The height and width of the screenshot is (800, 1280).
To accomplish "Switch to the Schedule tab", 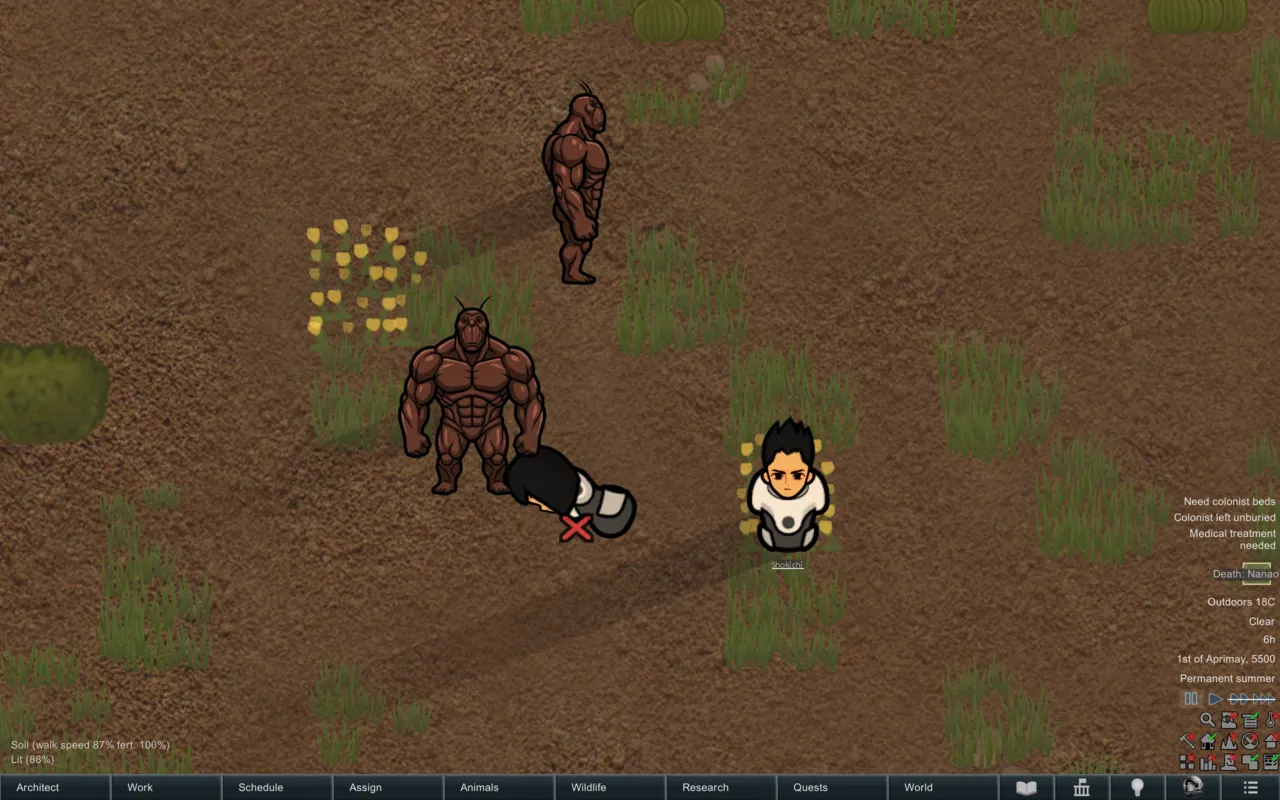I will (277, 787).
